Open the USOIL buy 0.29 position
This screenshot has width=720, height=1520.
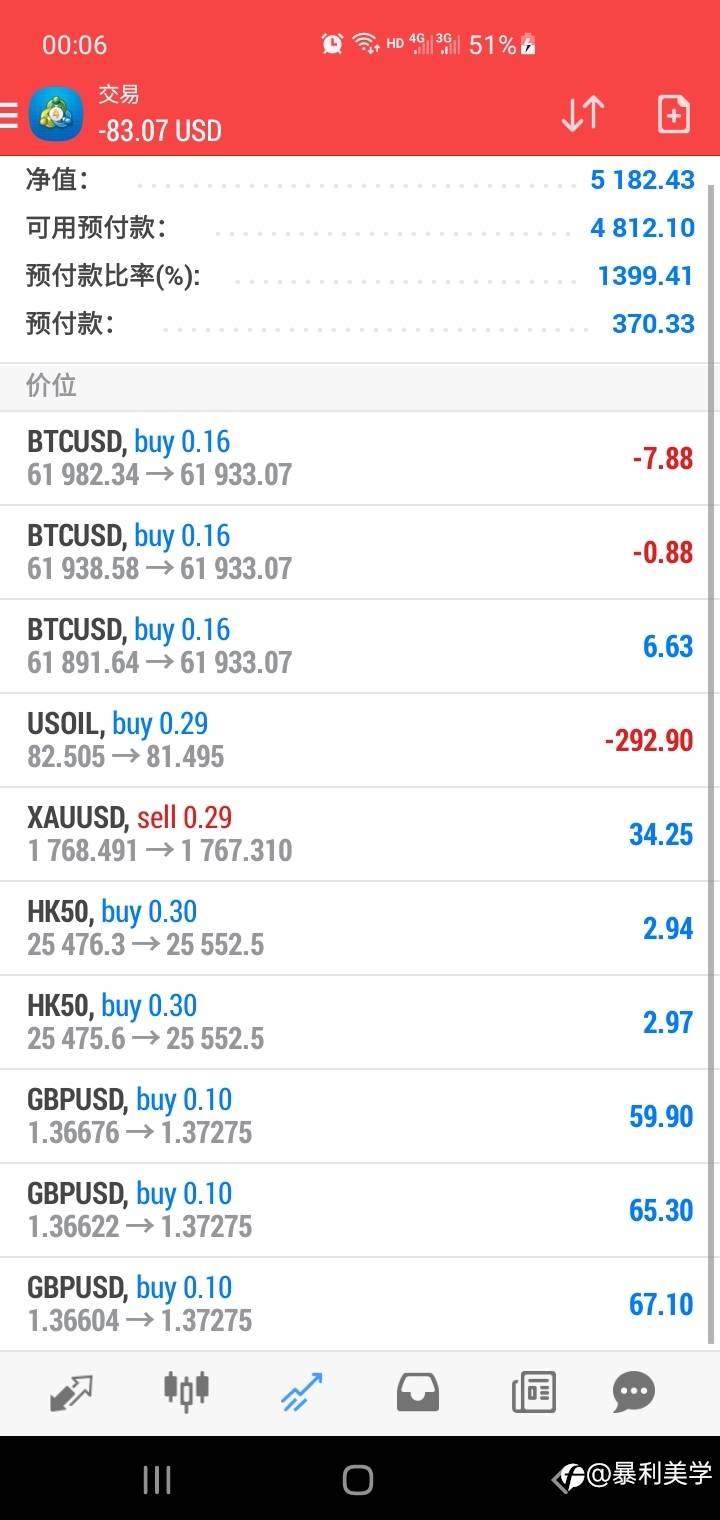(x=360, y=740)
